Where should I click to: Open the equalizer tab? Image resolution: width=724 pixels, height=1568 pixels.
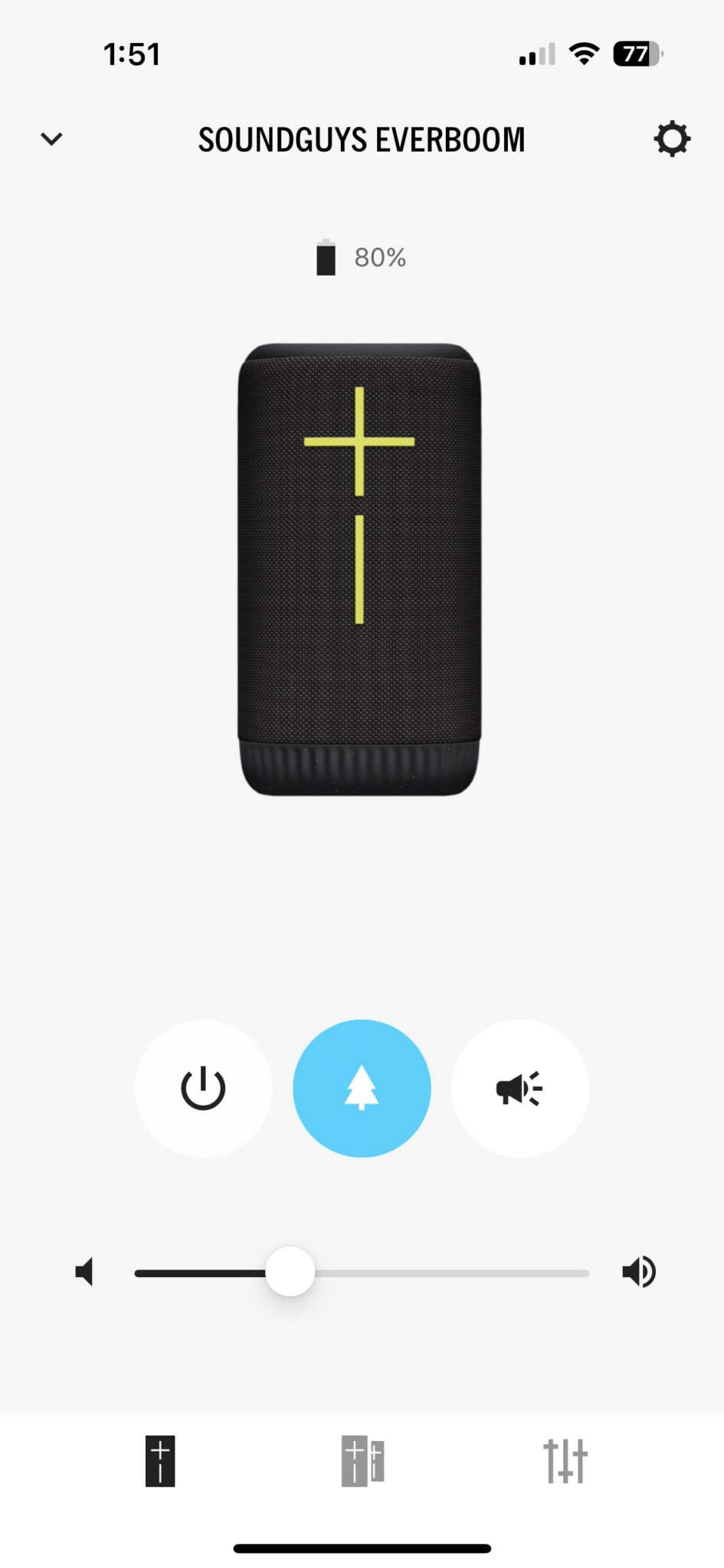[x=565, y=1461]
